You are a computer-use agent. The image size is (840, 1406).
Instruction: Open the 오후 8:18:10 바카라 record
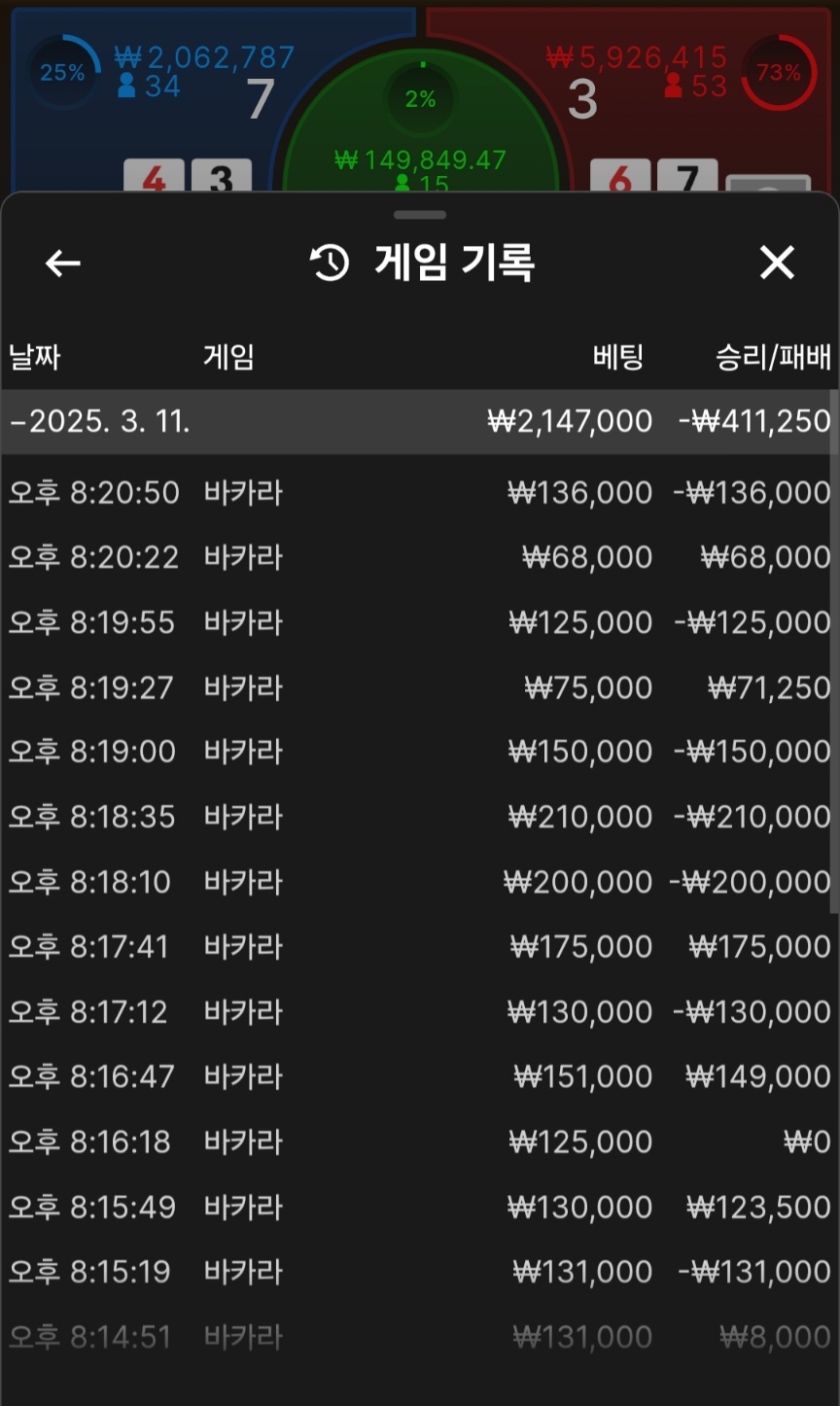tap(418, 882)
